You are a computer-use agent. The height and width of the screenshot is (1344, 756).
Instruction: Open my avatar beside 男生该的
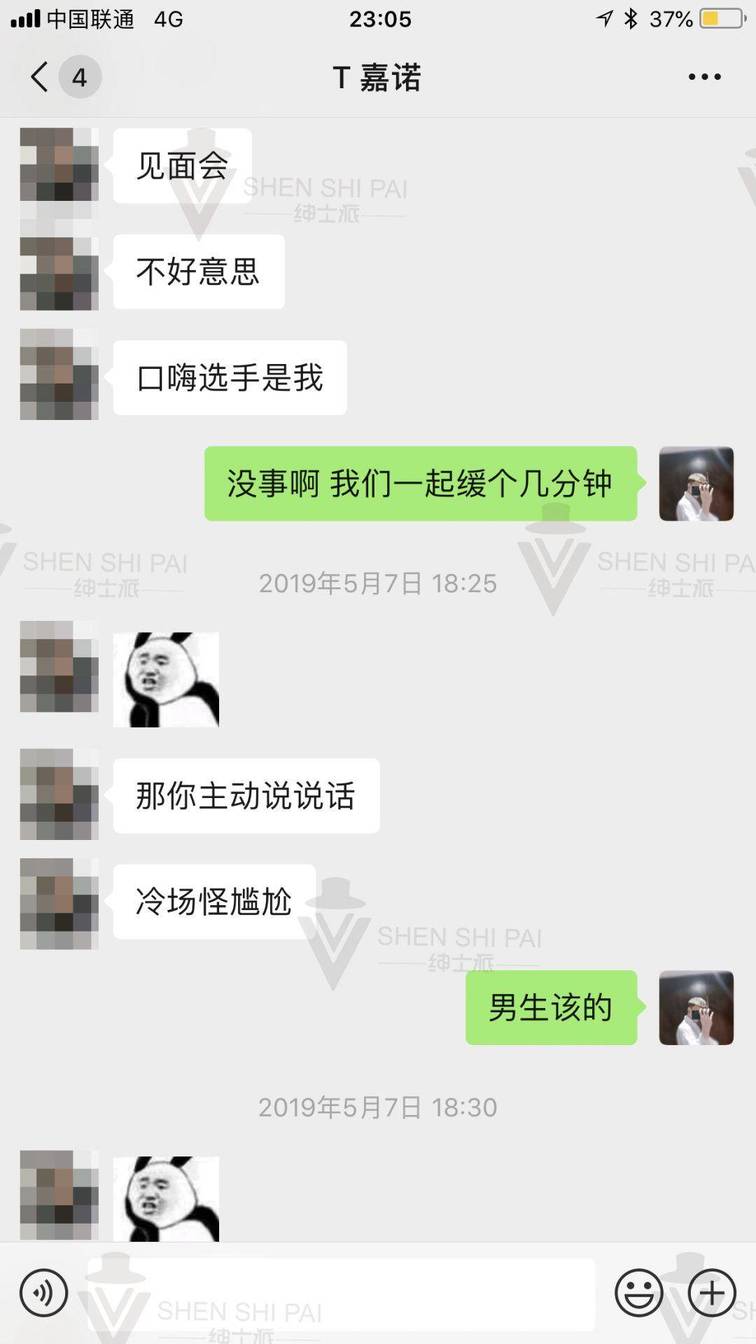(696, 1008)
